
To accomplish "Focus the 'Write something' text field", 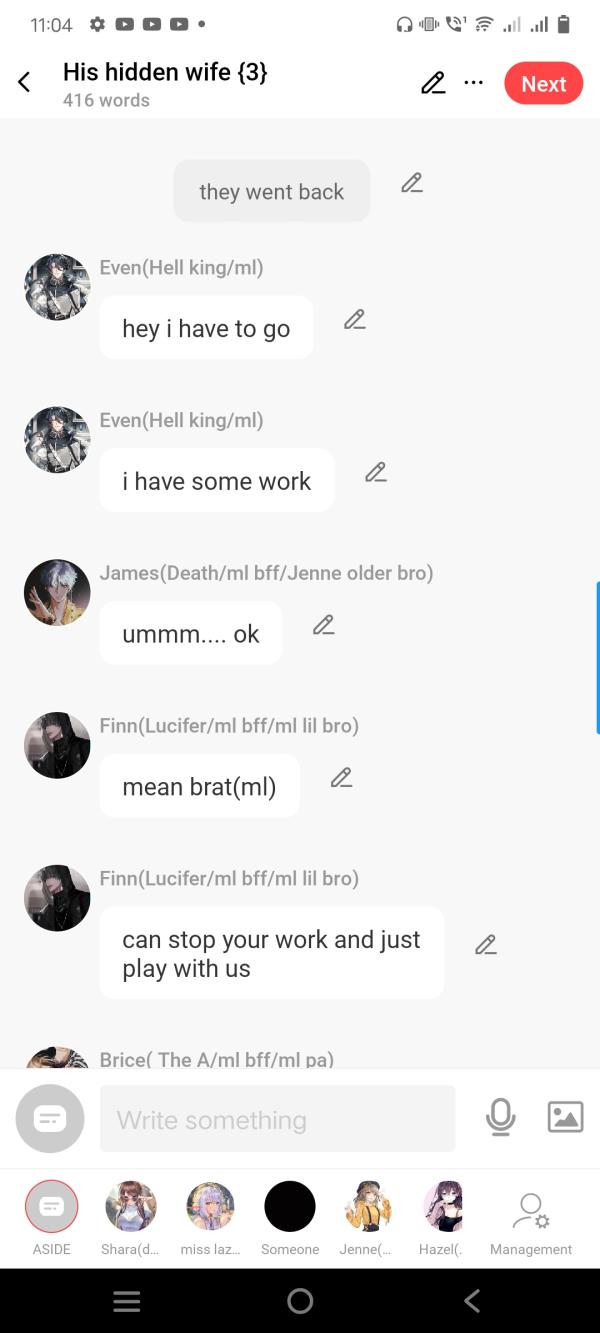I will tap(277, 1119).
